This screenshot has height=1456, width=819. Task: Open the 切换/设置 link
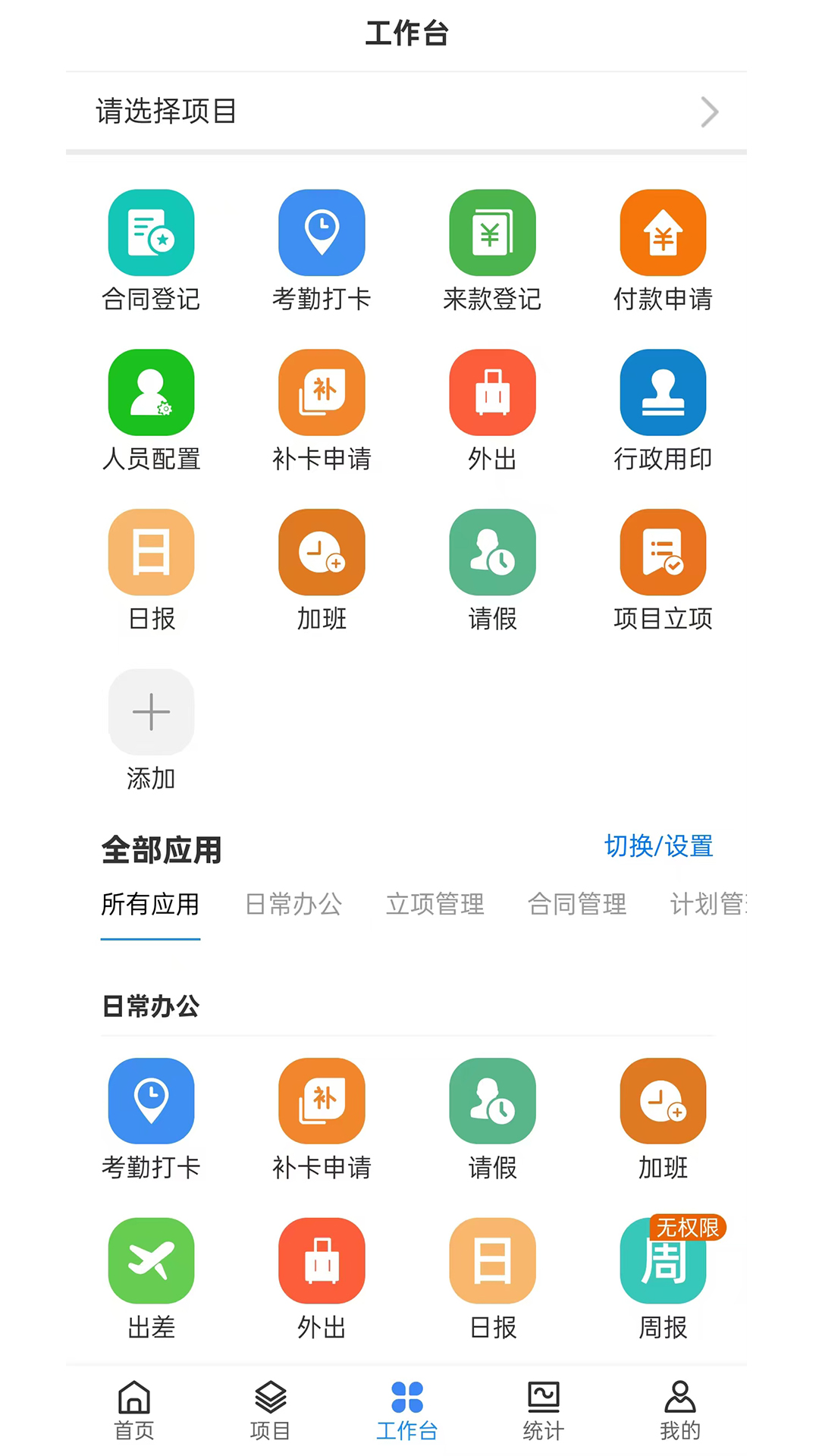[x=658, y=846]
